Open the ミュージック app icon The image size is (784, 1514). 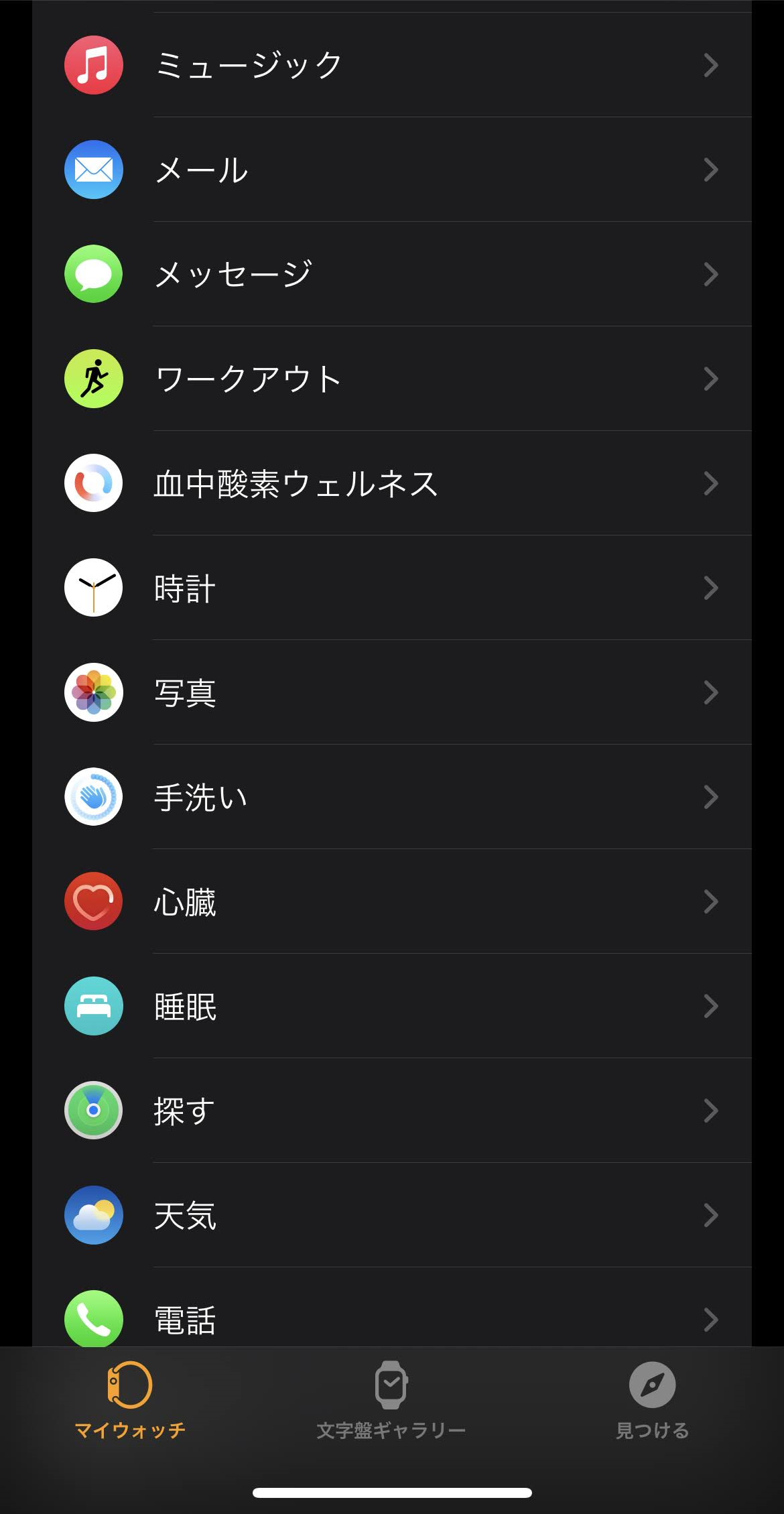(93, 65)
